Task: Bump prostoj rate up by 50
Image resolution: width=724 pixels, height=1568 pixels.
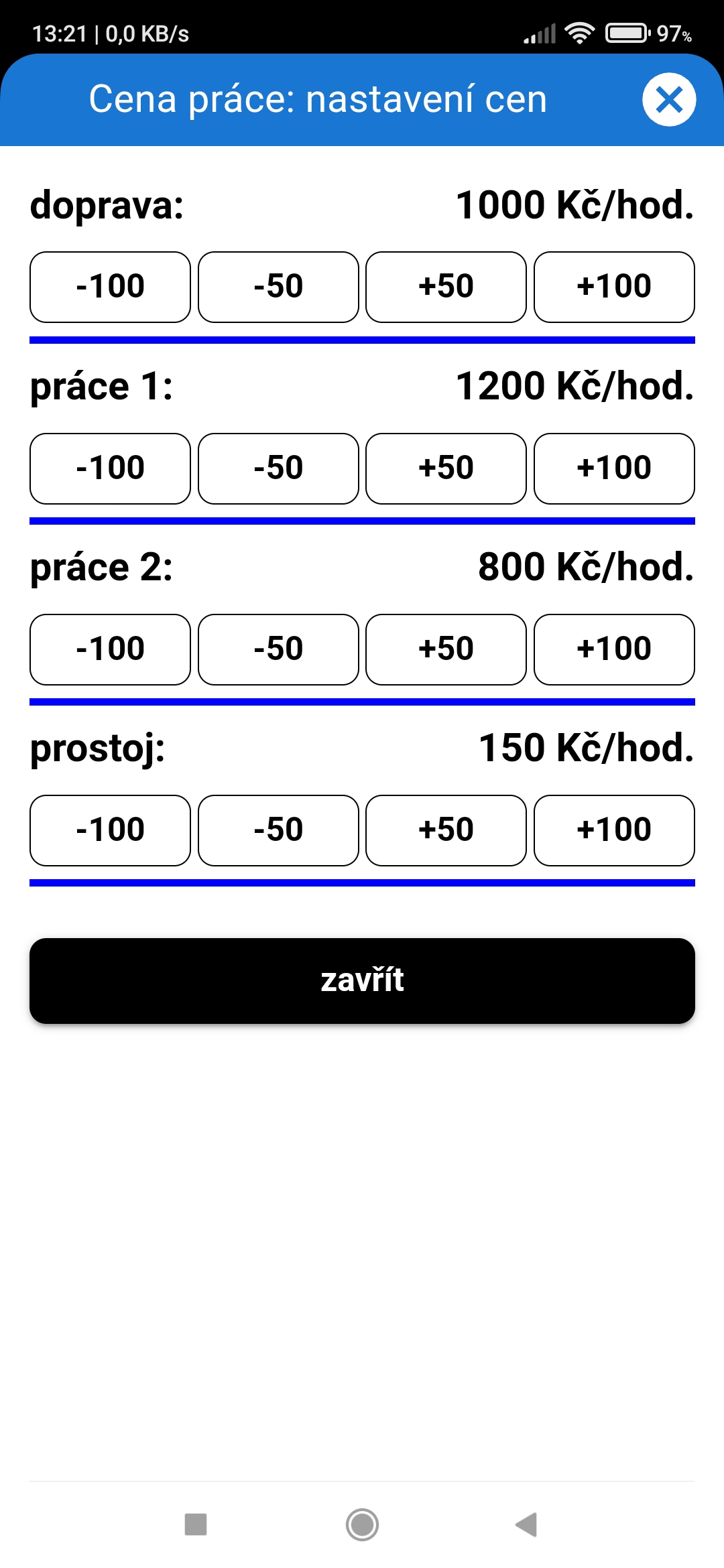Action: 446,830
